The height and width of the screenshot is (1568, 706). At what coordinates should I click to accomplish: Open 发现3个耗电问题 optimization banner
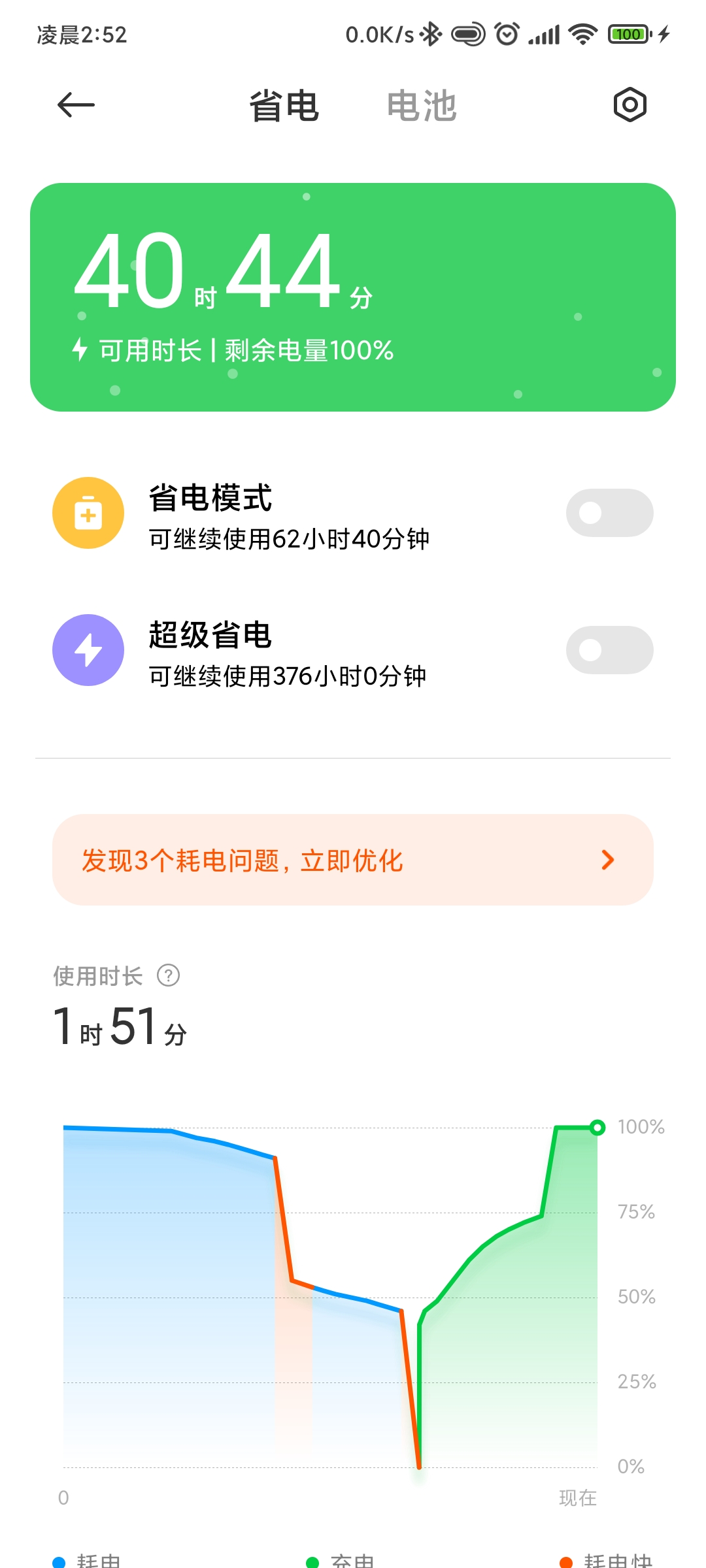pyautogui.click(x=353, y=860)
